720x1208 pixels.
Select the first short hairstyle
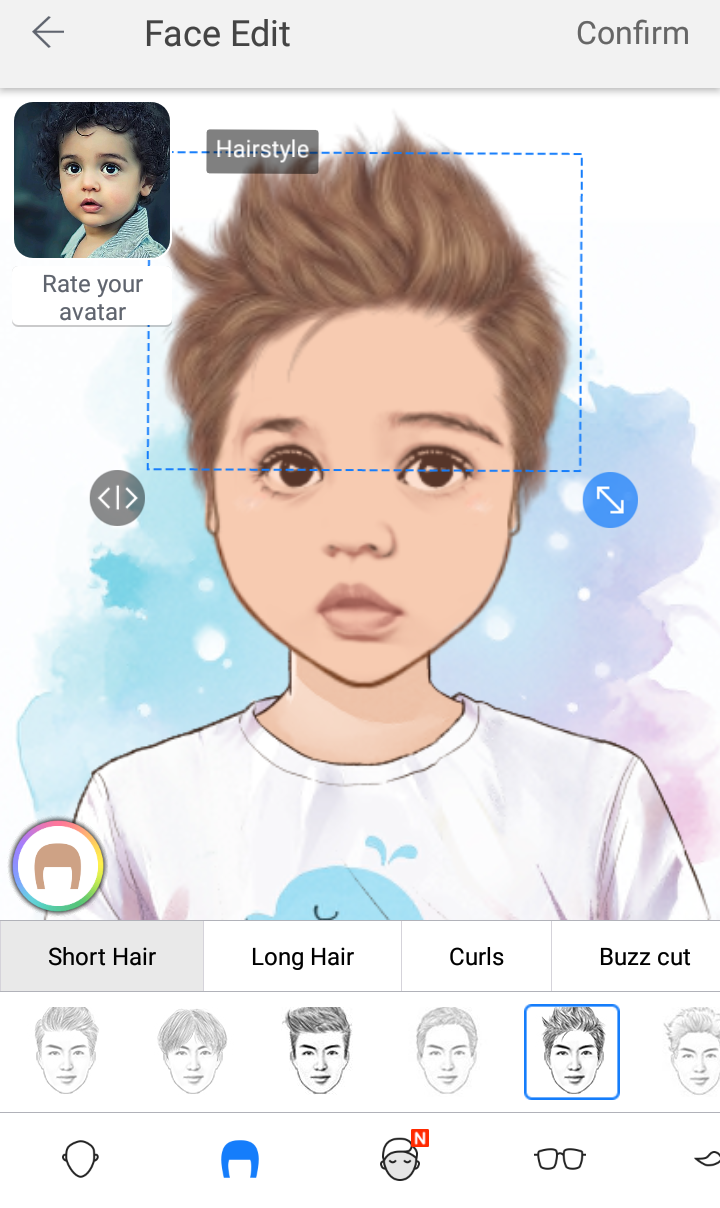pyautogui.click(x=67, y=1051)
